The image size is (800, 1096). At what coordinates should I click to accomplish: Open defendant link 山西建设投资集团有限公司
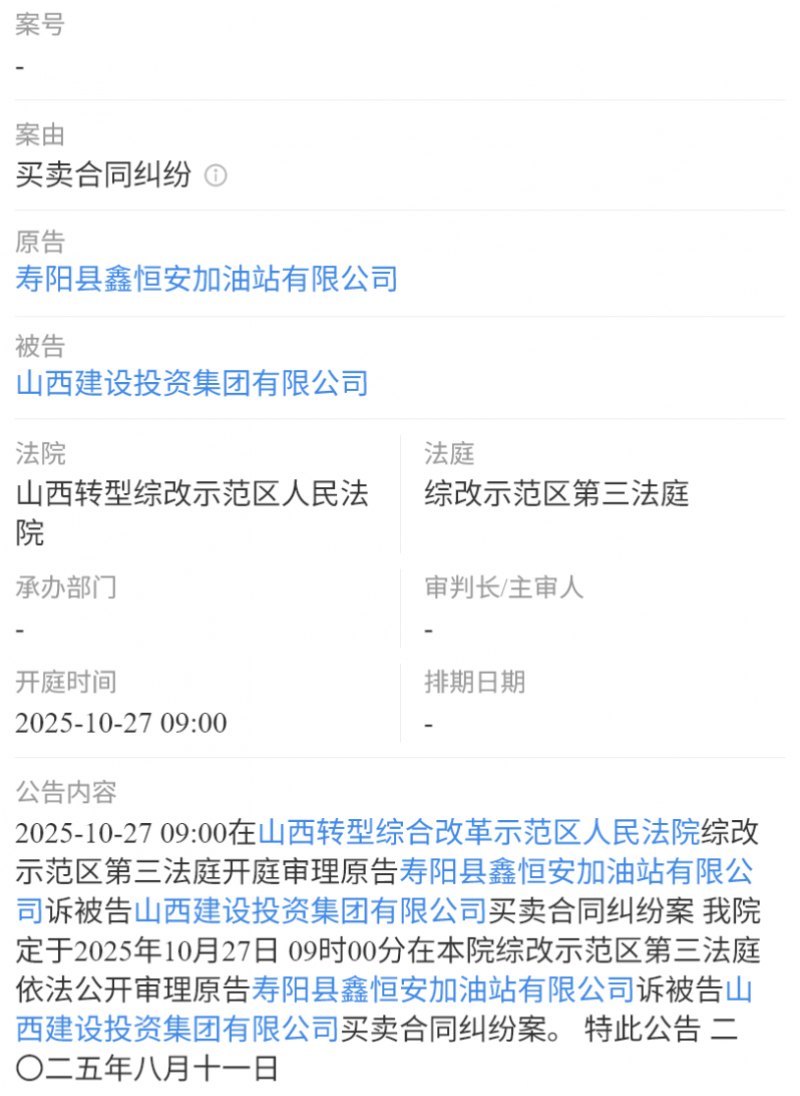193,383
